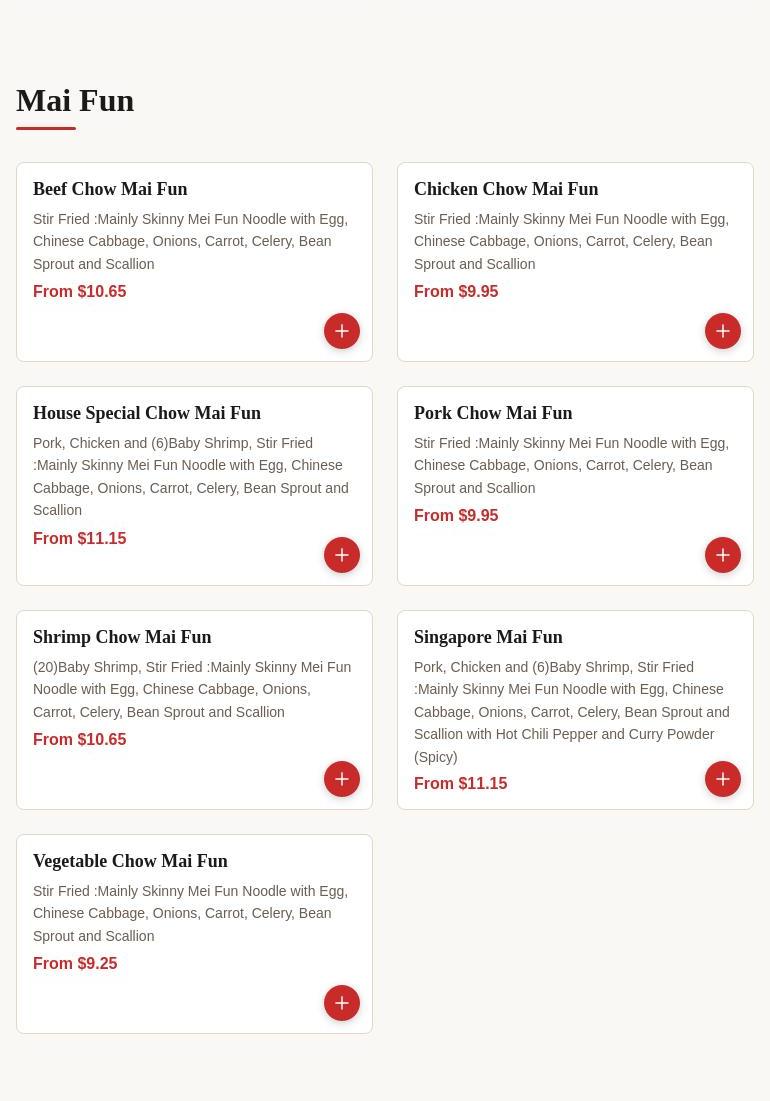Open the Shrimp Chow Mai Fun card
The height and width of the screenshot is (1101, 770).
(x=122, y=637)
